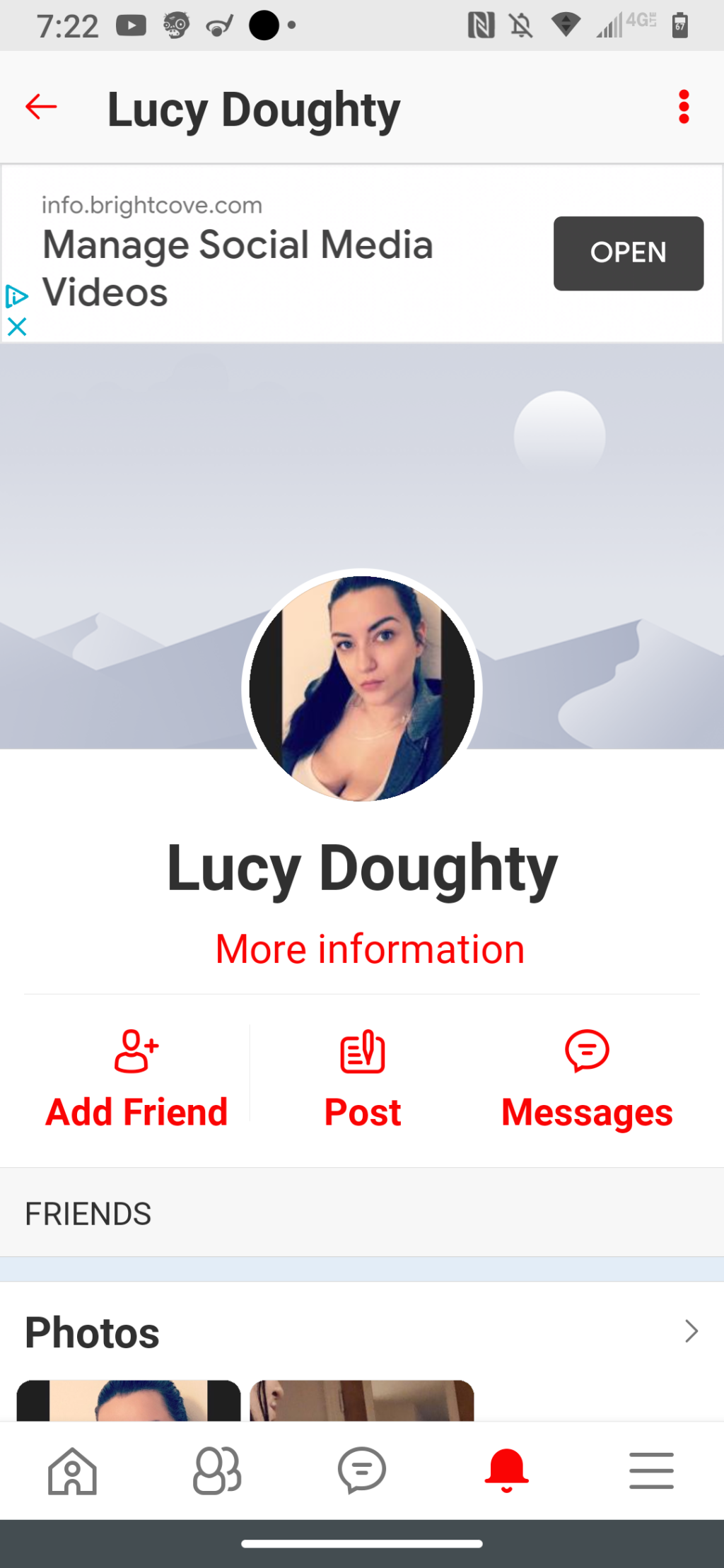
Task: Switch to the chat tab
Action: pyautogui.click(x=362, y=1471)
